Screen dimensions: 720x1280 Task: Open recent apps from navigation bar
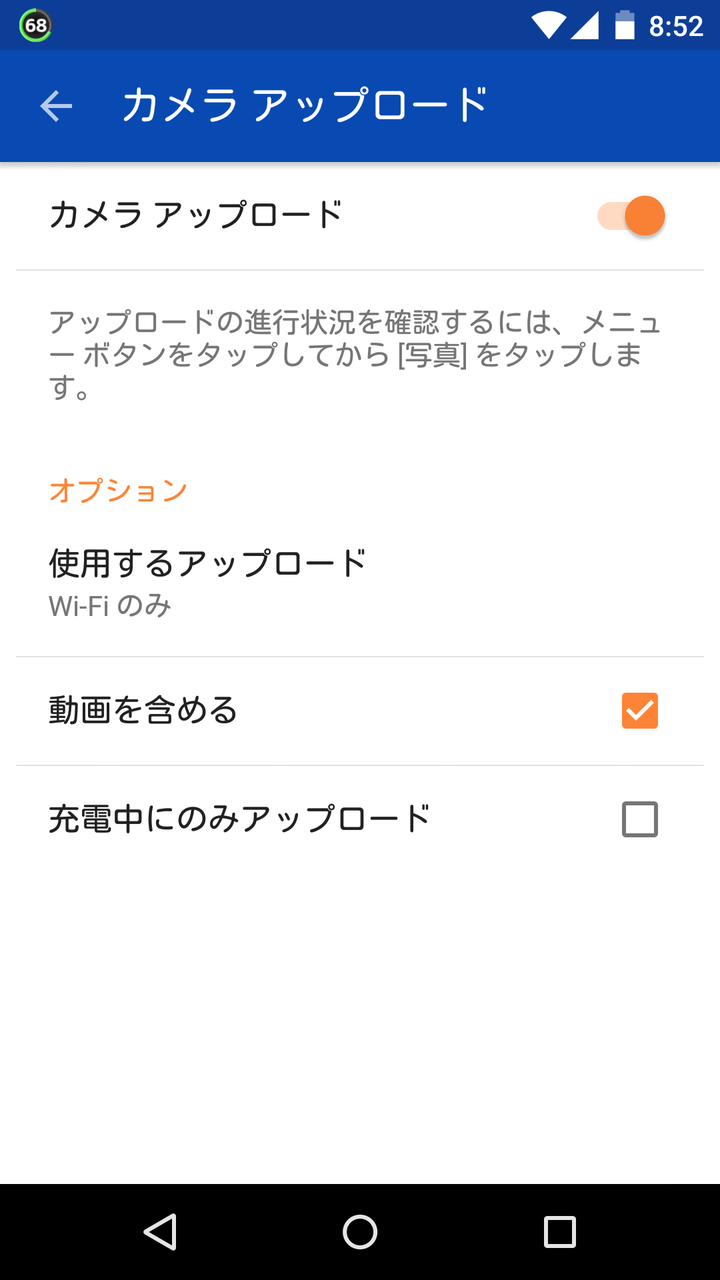tap(559, 1232)
